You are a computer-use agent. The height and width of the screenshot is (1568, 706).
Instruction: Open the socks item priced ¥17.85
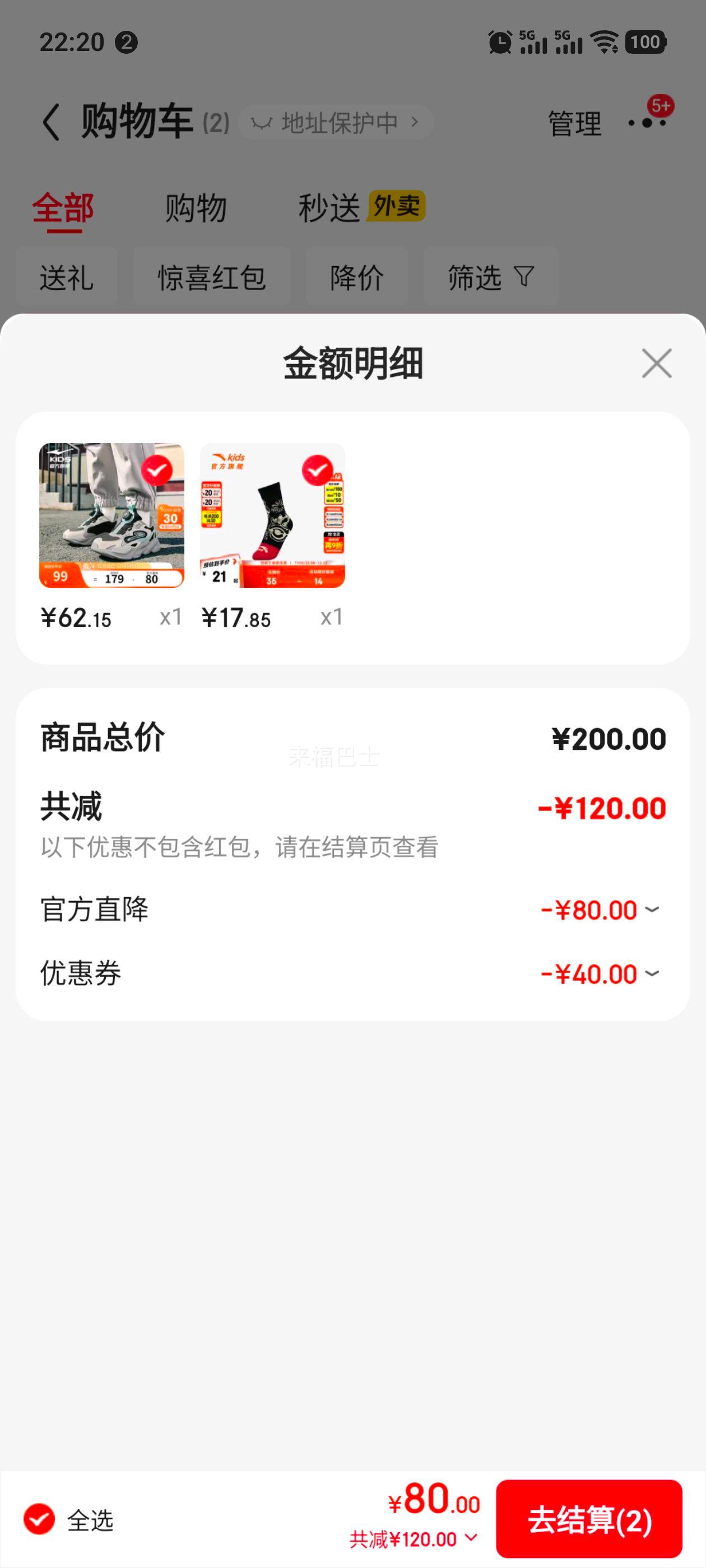pos(272,516)
